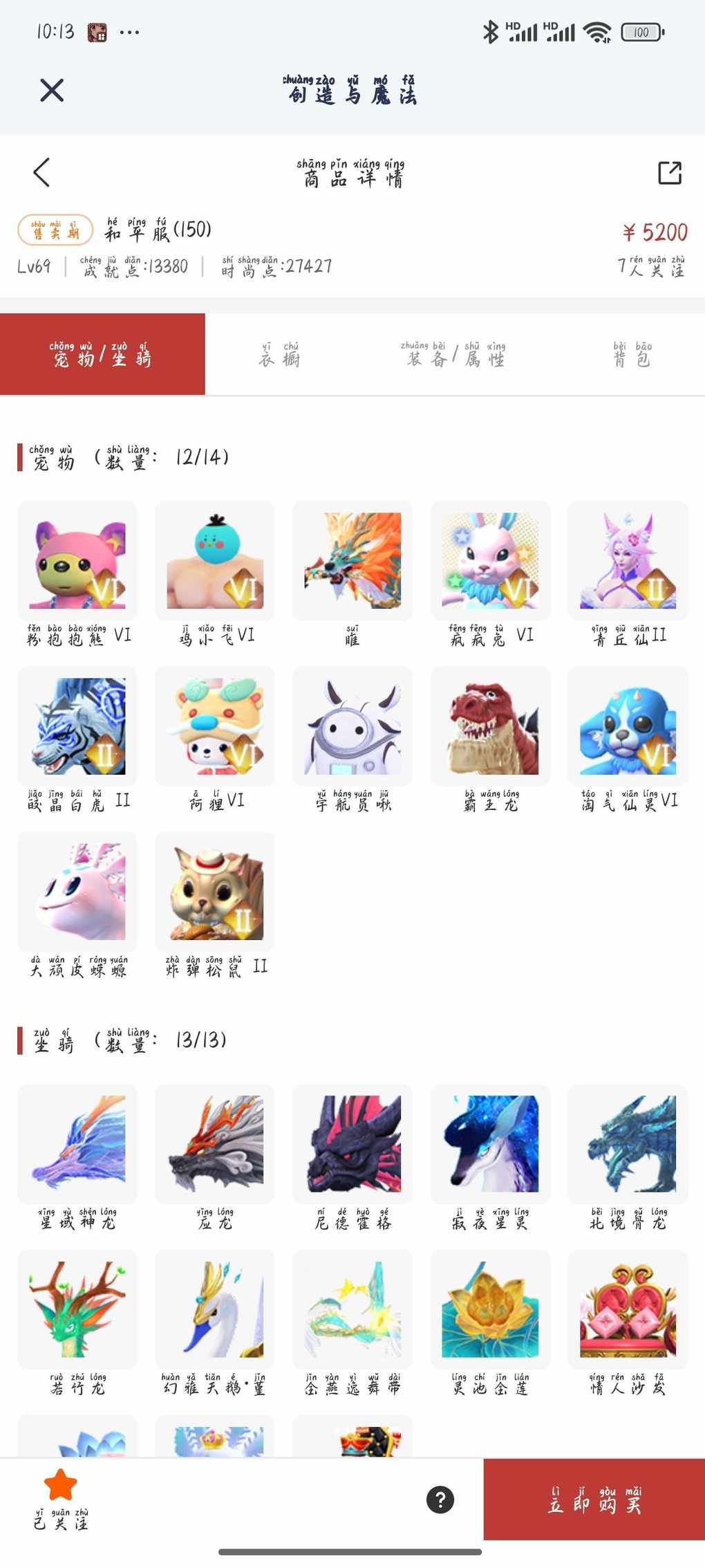Select the 宠物/坐骑 tab
The width and height of the screenshot is (705, 1568).
coord(102,354)
